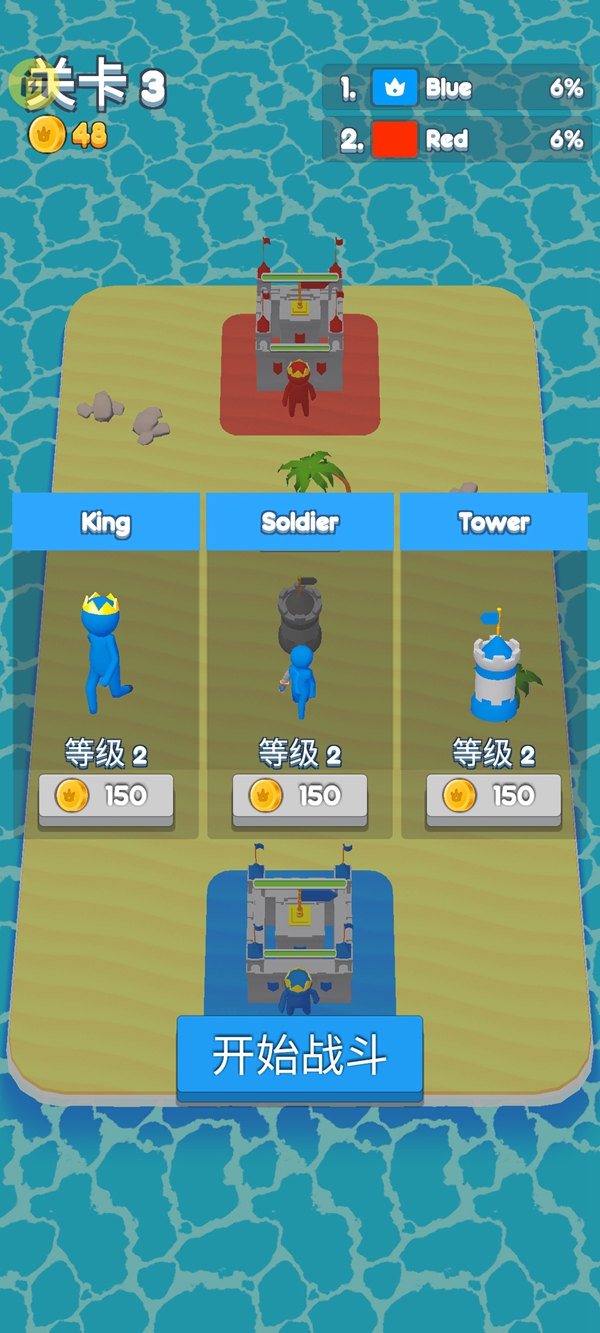Start the battle with 开始战斗

[300, 1055]
